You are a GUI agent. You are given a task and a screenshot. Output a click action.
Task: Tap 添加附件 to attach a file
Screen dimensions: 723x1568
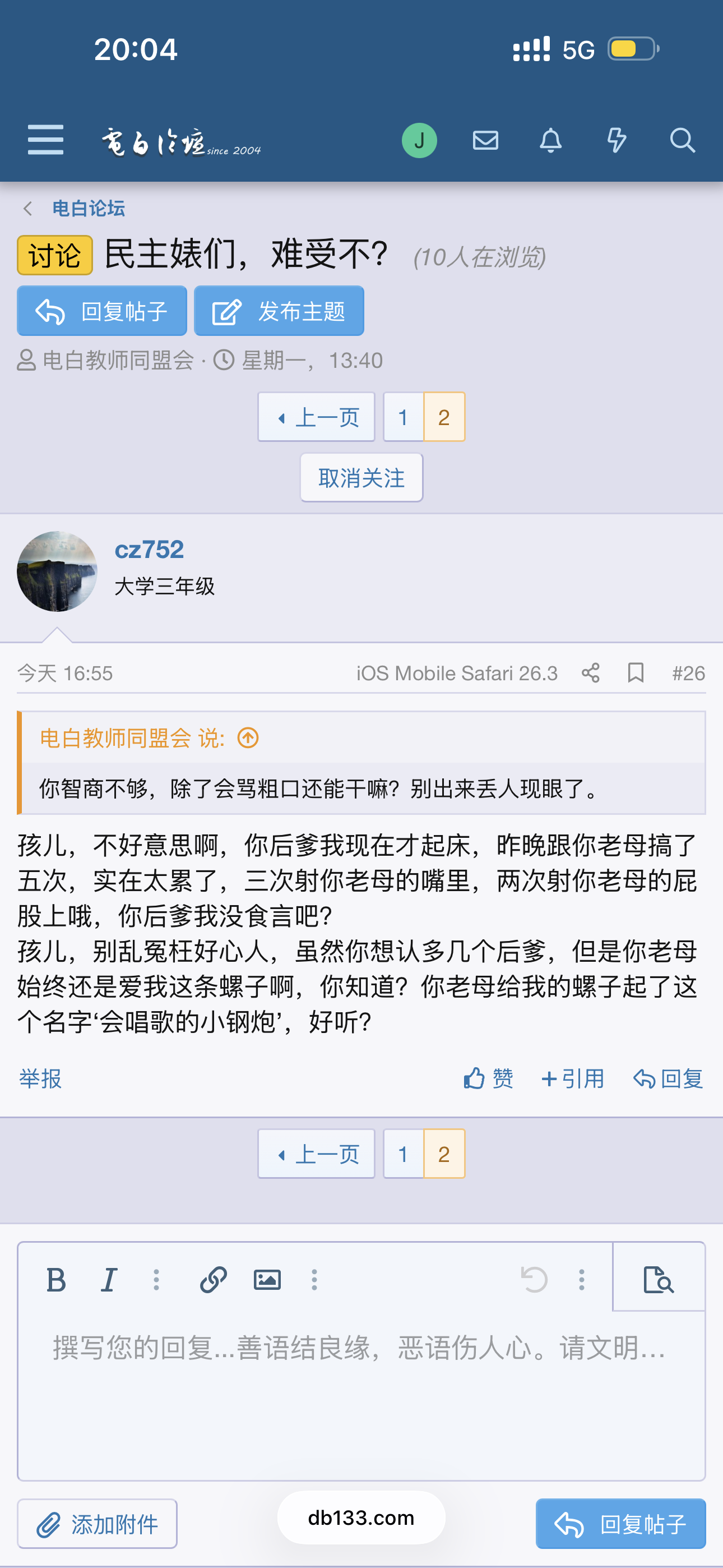[x=98, y=1524]
